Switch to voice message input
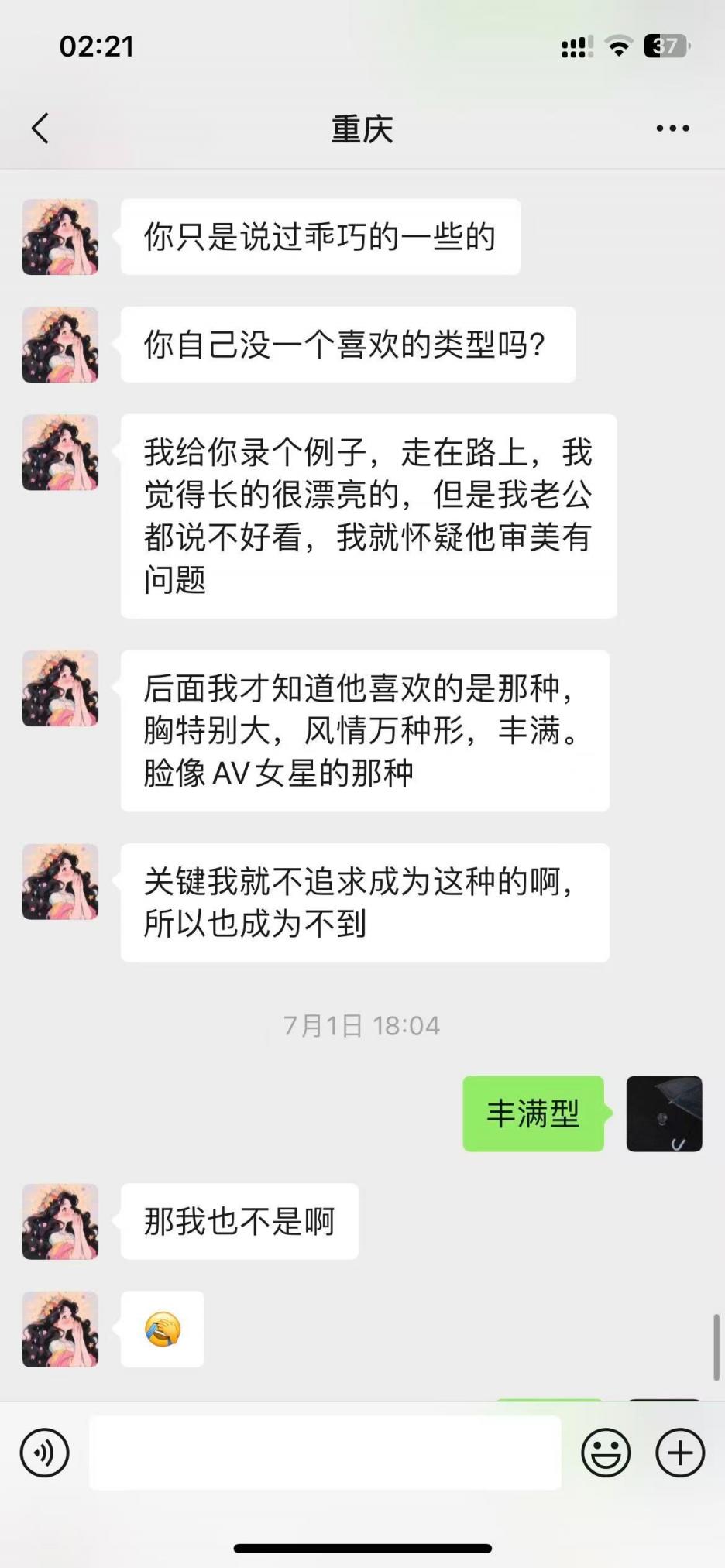Viewport: 725px width, 1568px height. coord(45,1453)
